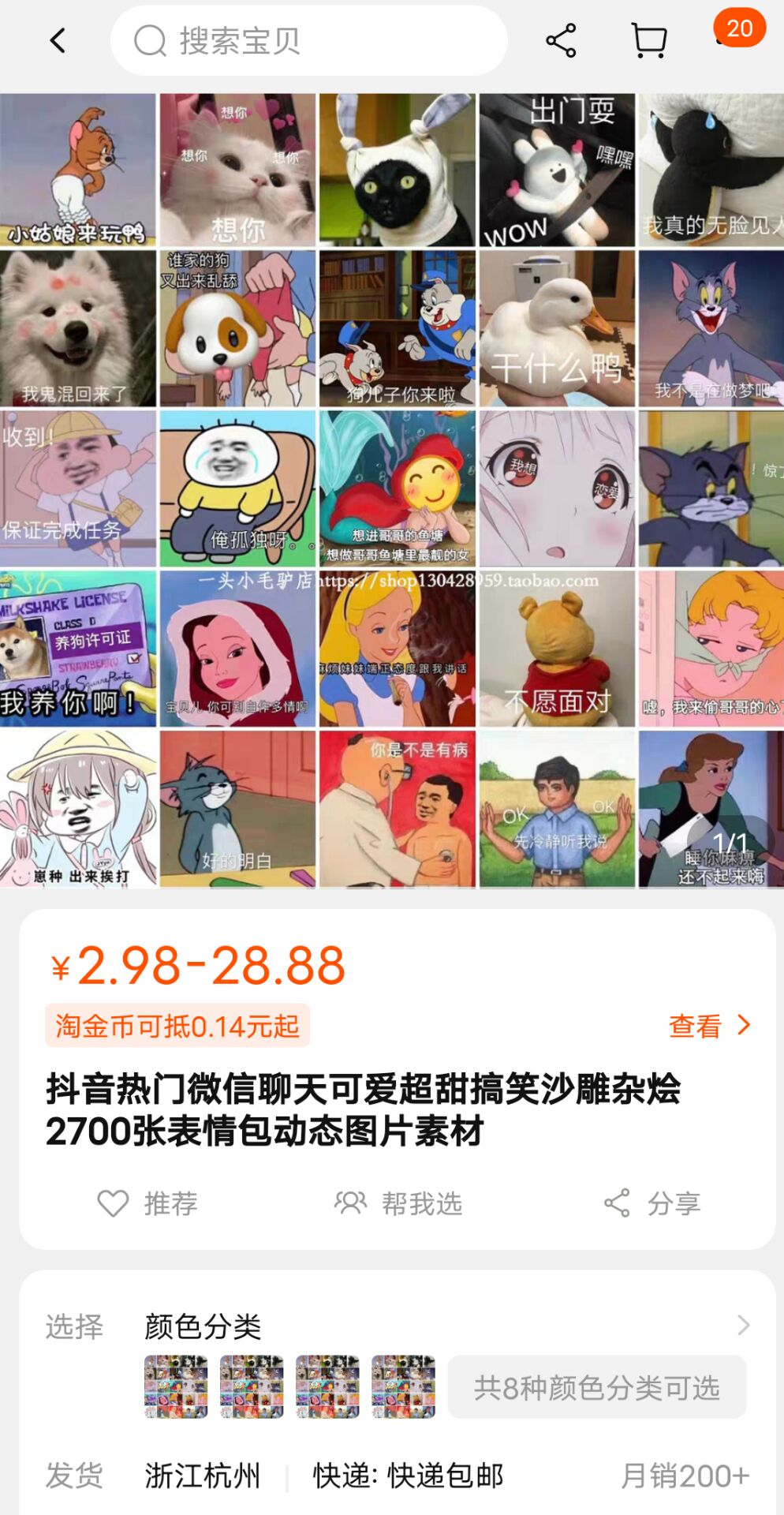Tap the back arrow to return
784x1515 pixels.
click(x=56, y=41)
